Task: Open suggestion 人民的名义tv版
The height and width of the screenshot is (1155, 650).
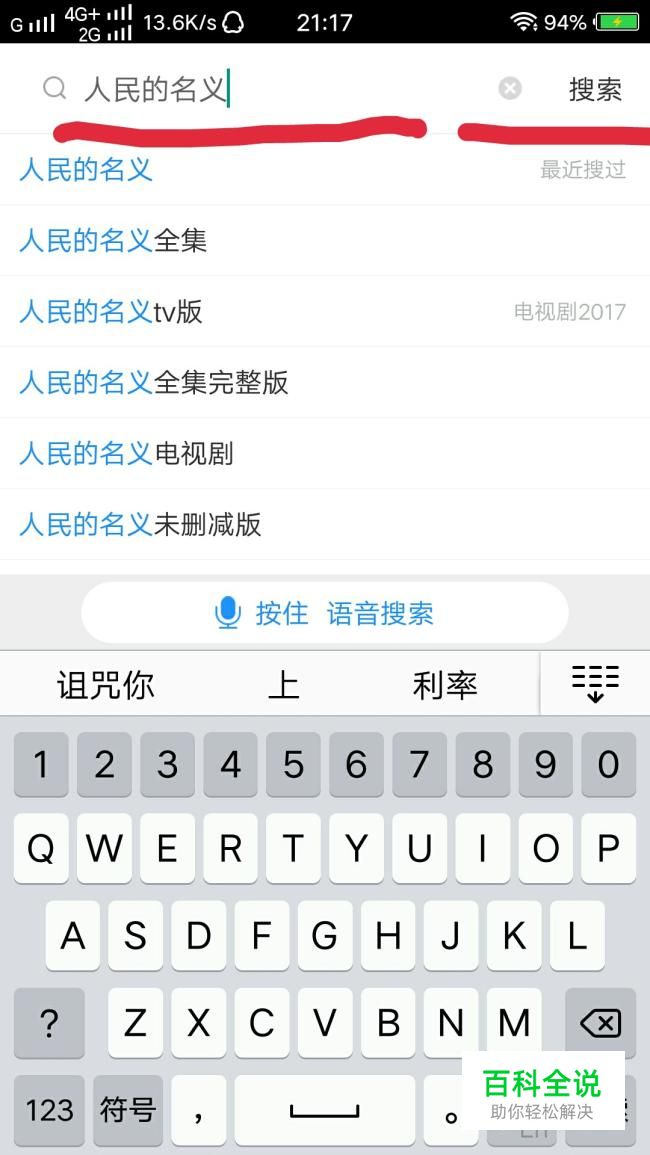Action: [325, 312]
